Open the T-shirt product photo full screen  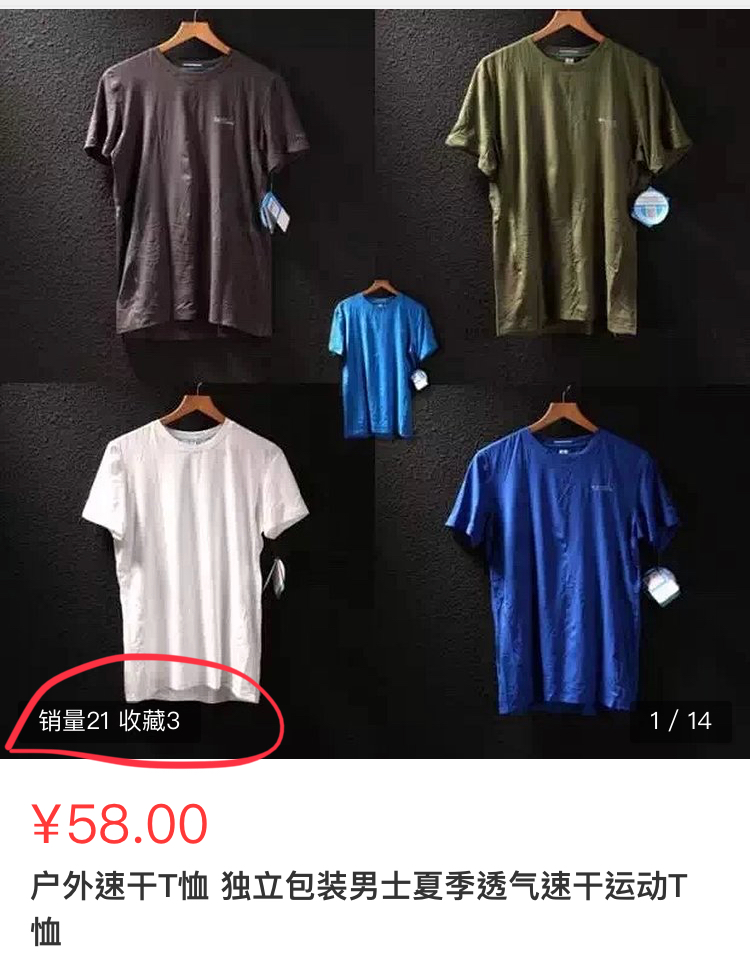(x=375, y=380)
